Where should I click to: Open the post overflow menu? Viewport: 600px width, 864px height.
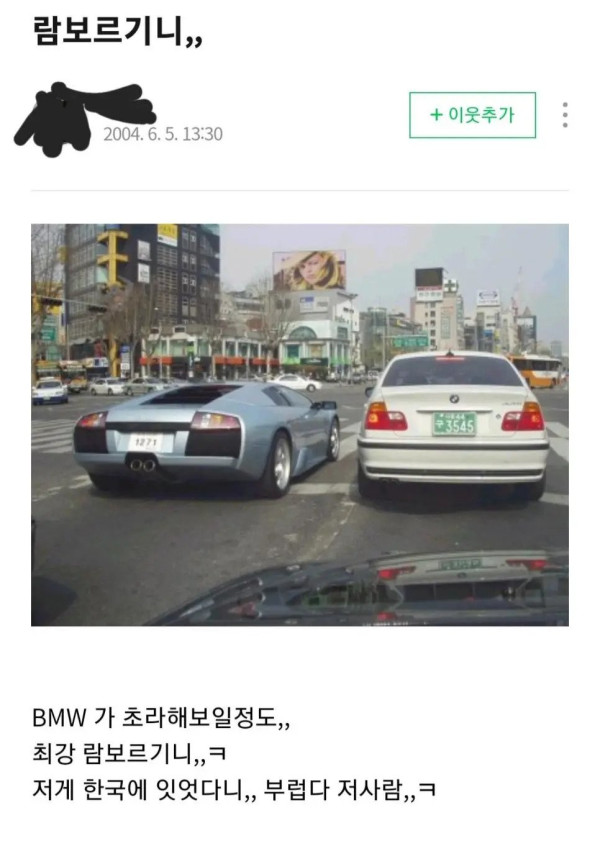coord(565,115)
